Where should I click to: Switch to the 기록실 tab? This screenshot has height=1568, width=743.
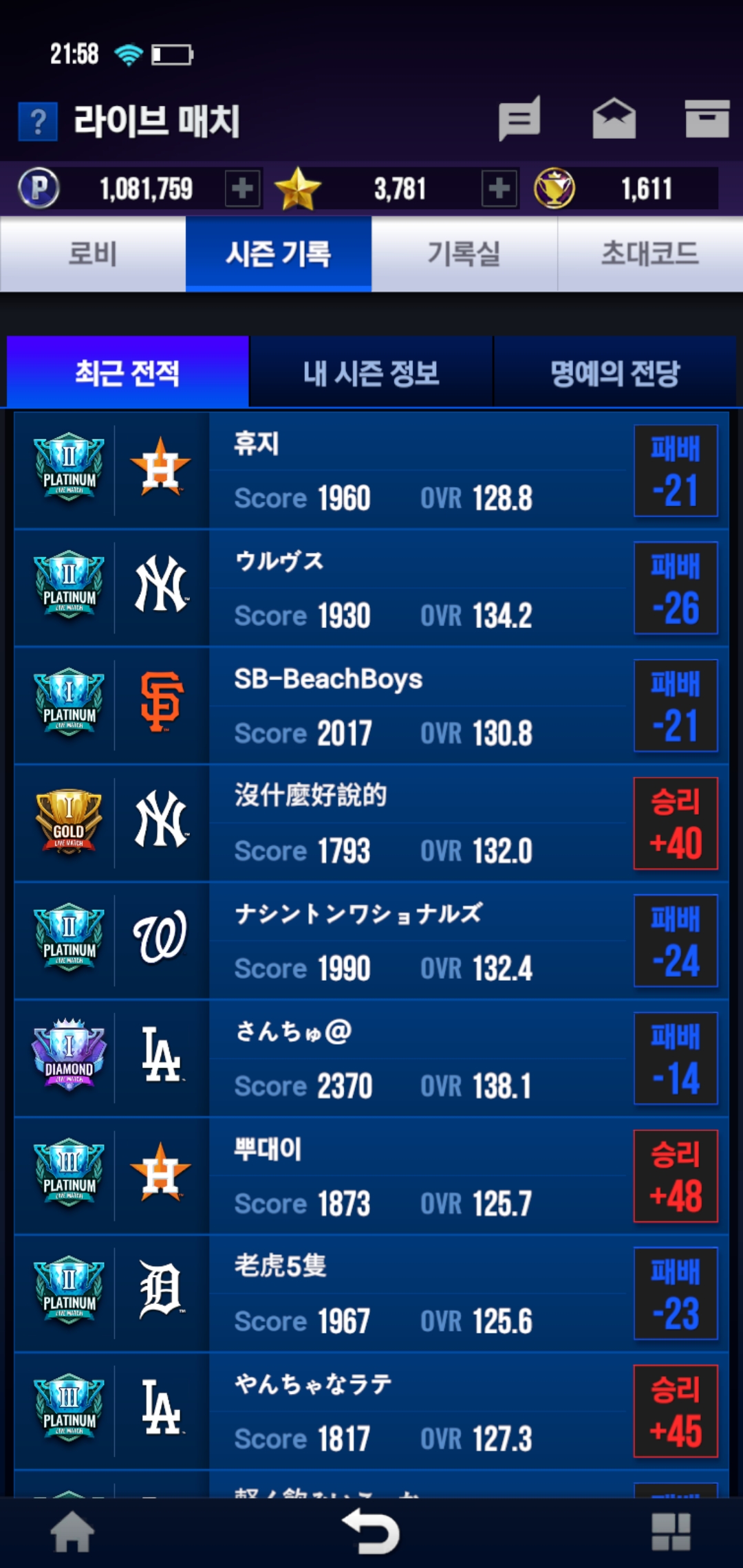coord(464,254)
